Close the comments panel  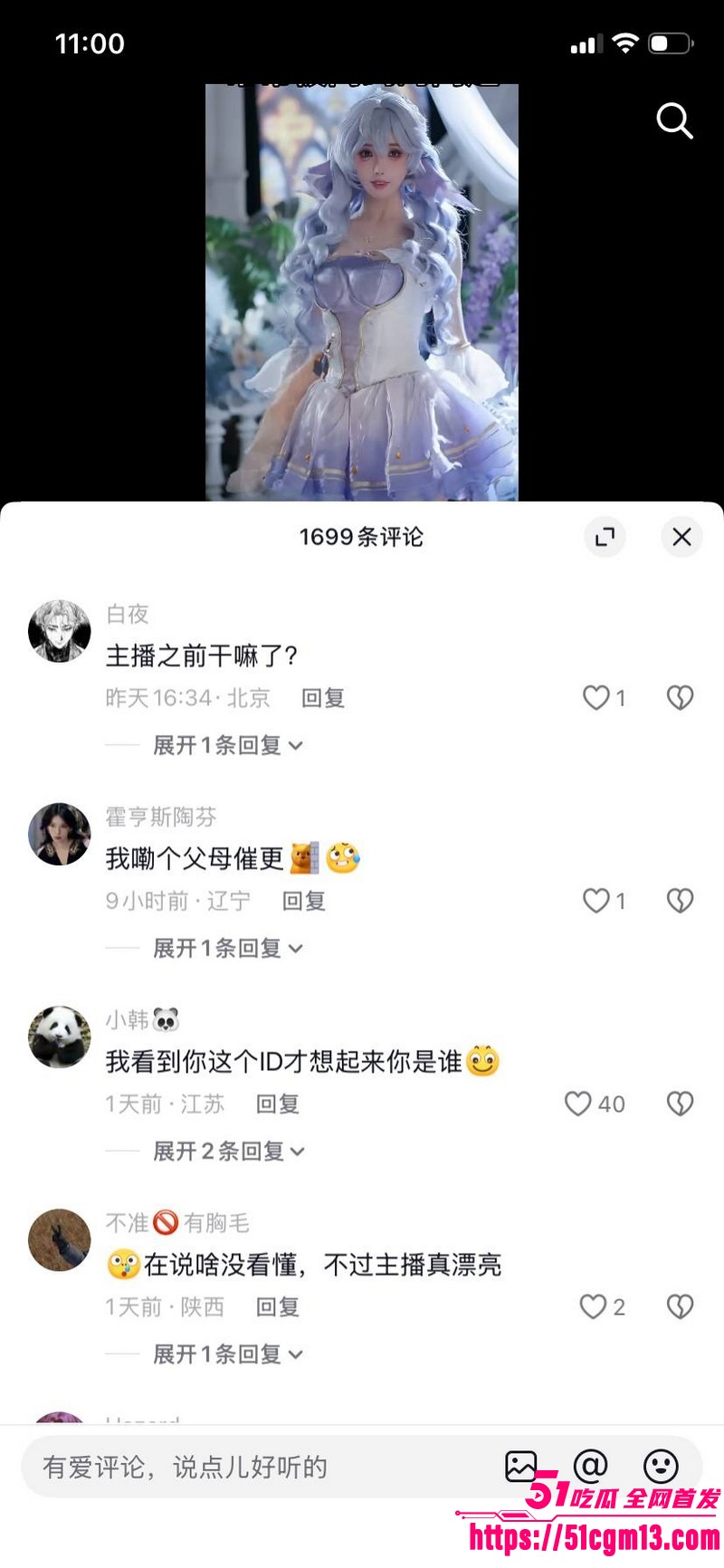[681, 537]
